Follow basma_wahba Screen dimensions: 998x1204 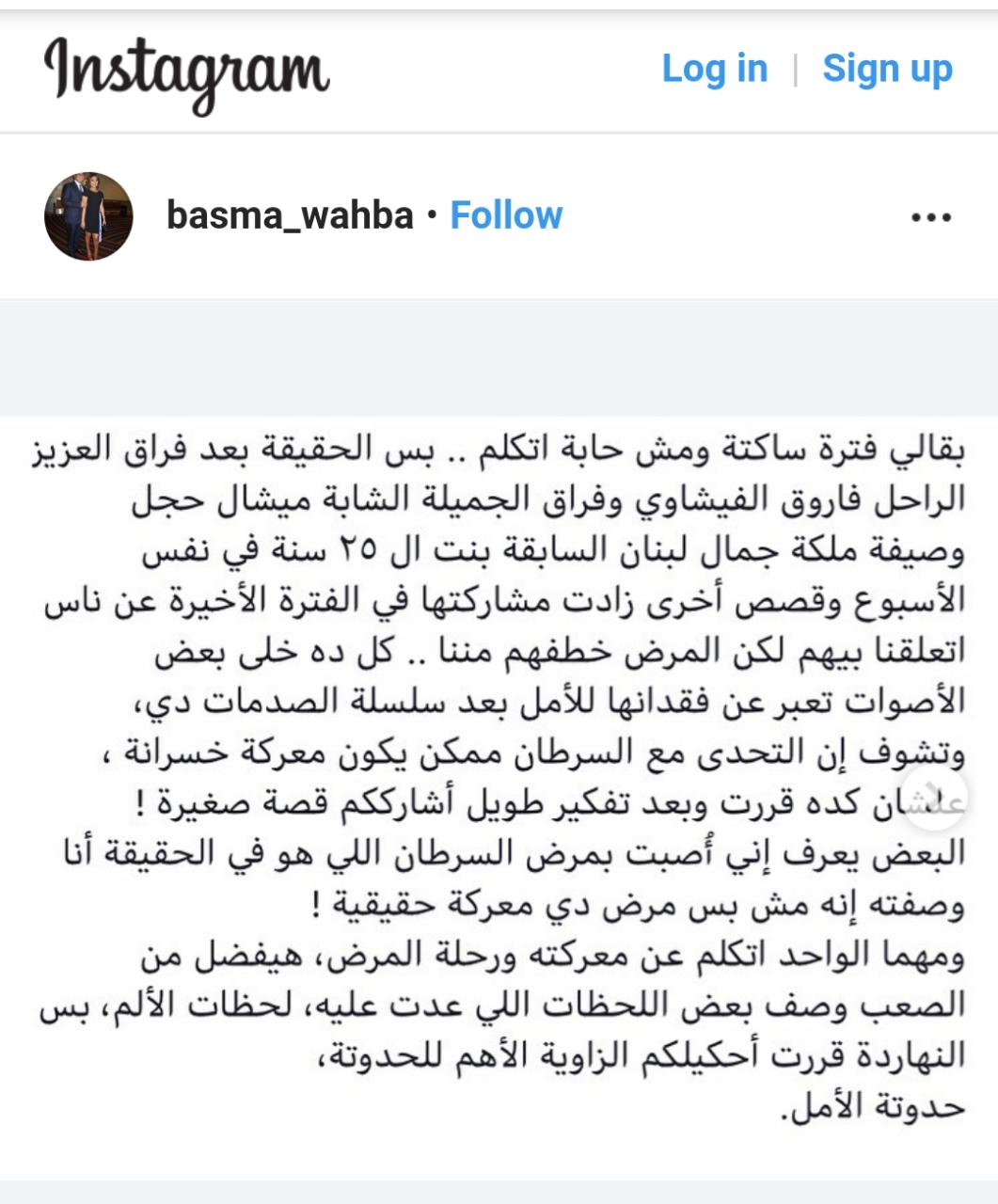[x=506, y=215]
